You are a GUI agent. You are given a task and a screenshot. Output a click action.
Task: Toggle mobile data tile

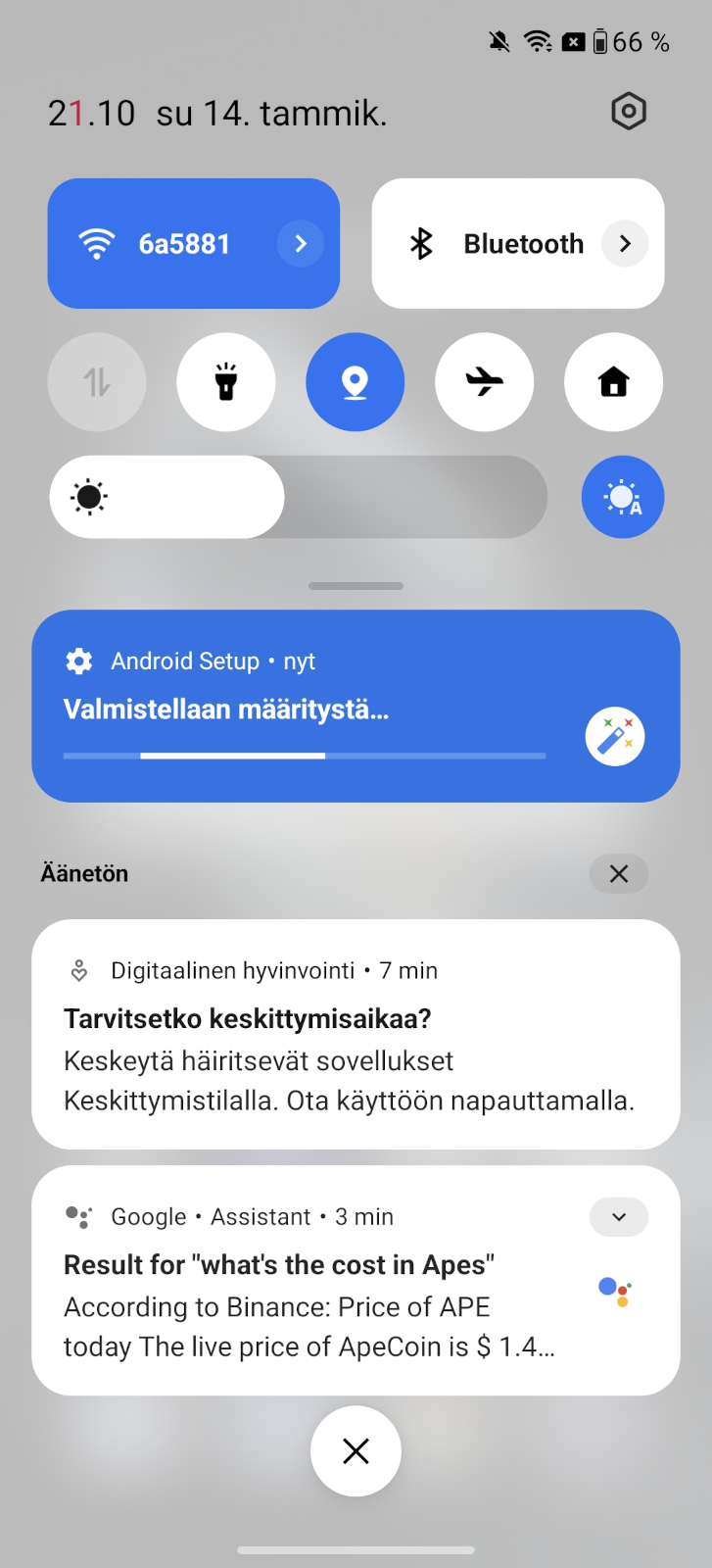pyautogui.click(x=97, y=382)
